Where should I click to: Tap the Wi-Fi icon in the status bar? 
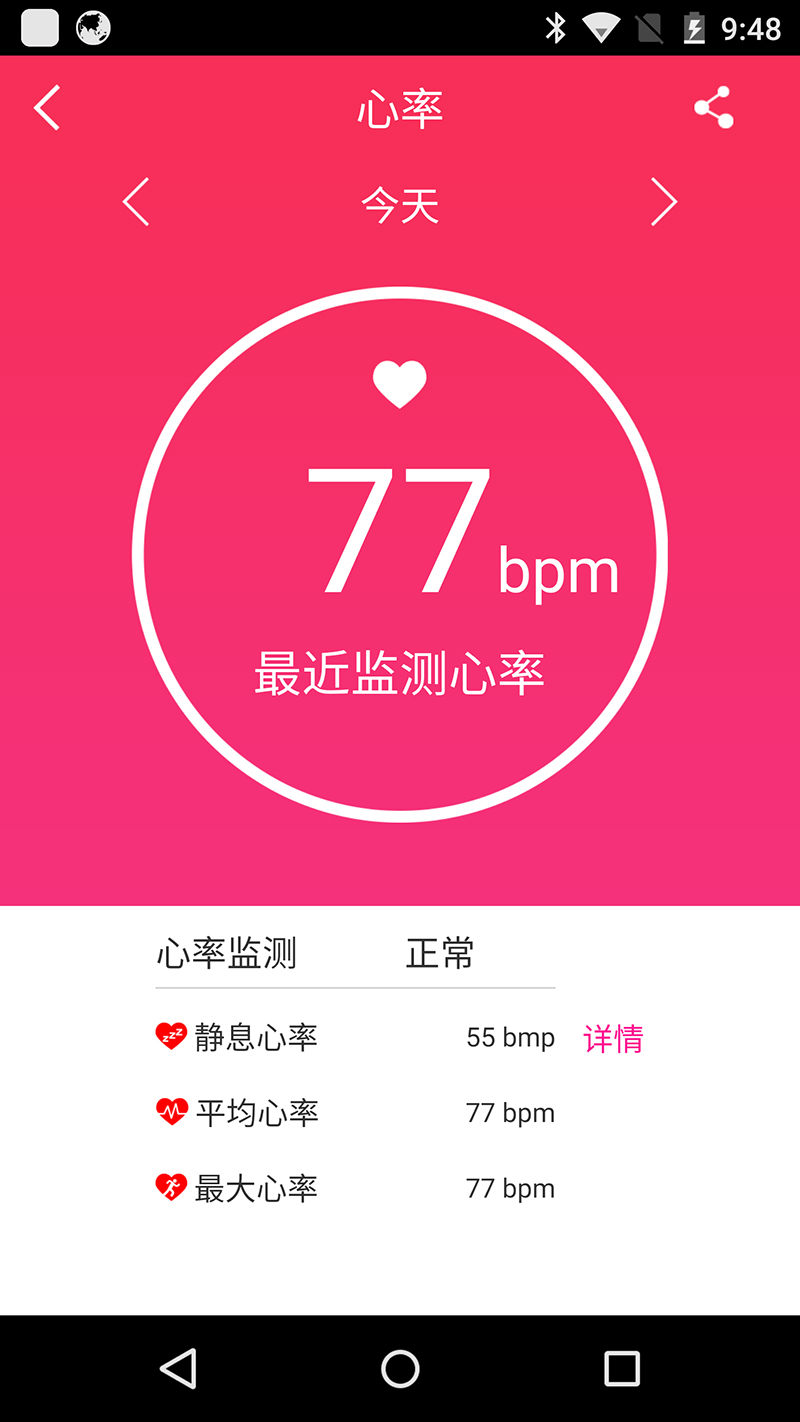tap(601, 27)
